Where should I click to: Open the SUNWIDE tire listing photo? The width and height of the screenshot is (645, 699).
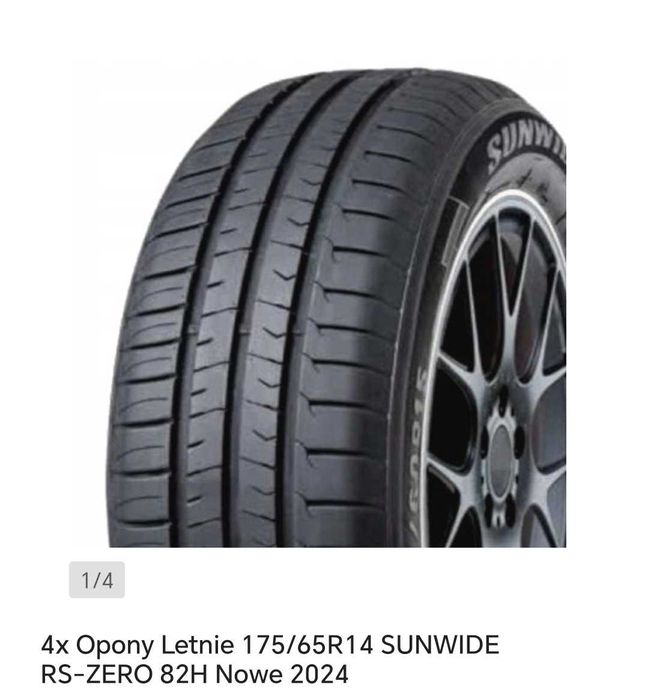tap(322, 308)
